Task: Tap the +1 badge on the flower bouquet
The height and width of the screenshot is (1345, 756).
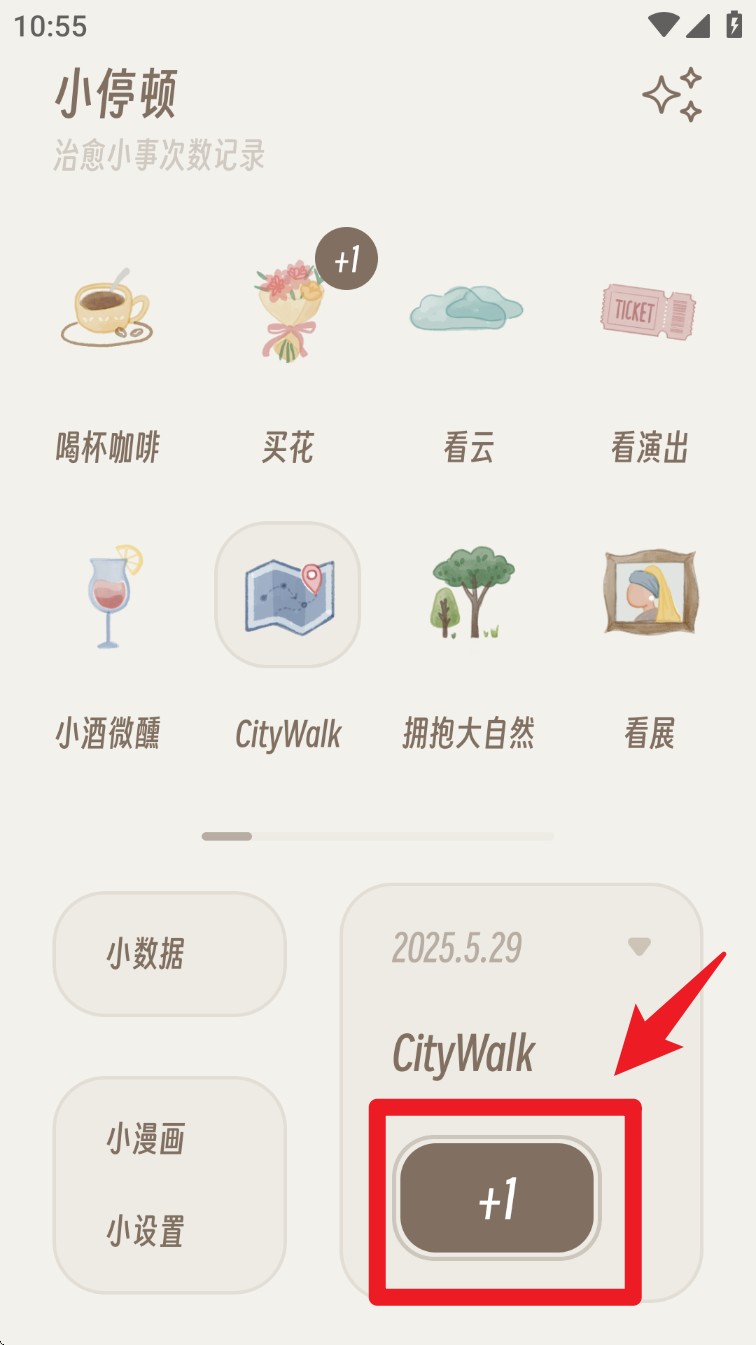Action: (346, 258)
